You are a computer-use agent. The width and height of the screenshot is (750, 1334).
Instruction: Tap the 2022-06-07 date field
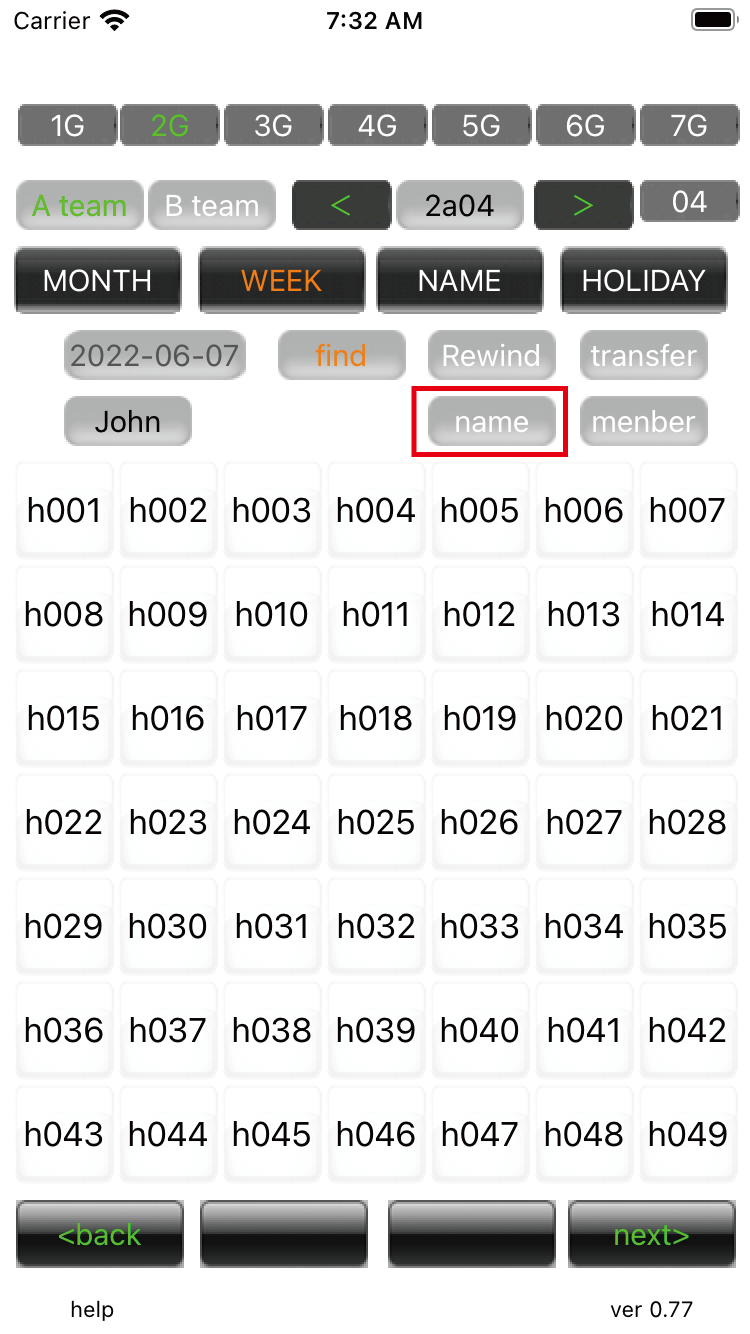coord(155,355)
